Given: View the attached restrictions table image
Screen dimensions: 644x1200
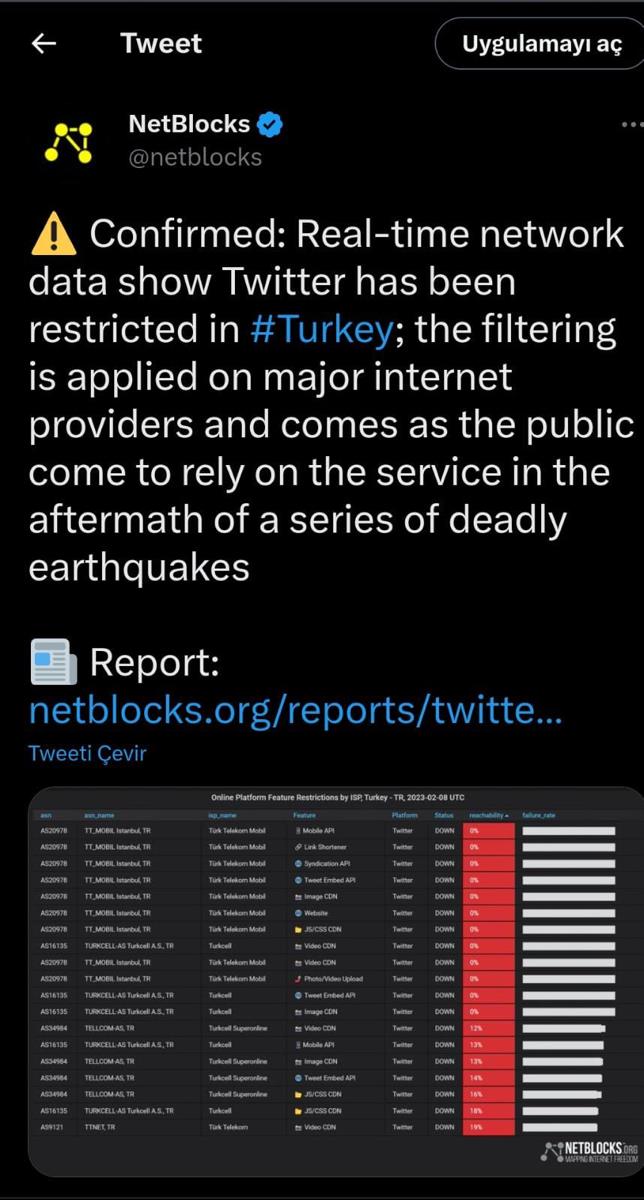Looking at the screenshot, I should coord(335,980).
